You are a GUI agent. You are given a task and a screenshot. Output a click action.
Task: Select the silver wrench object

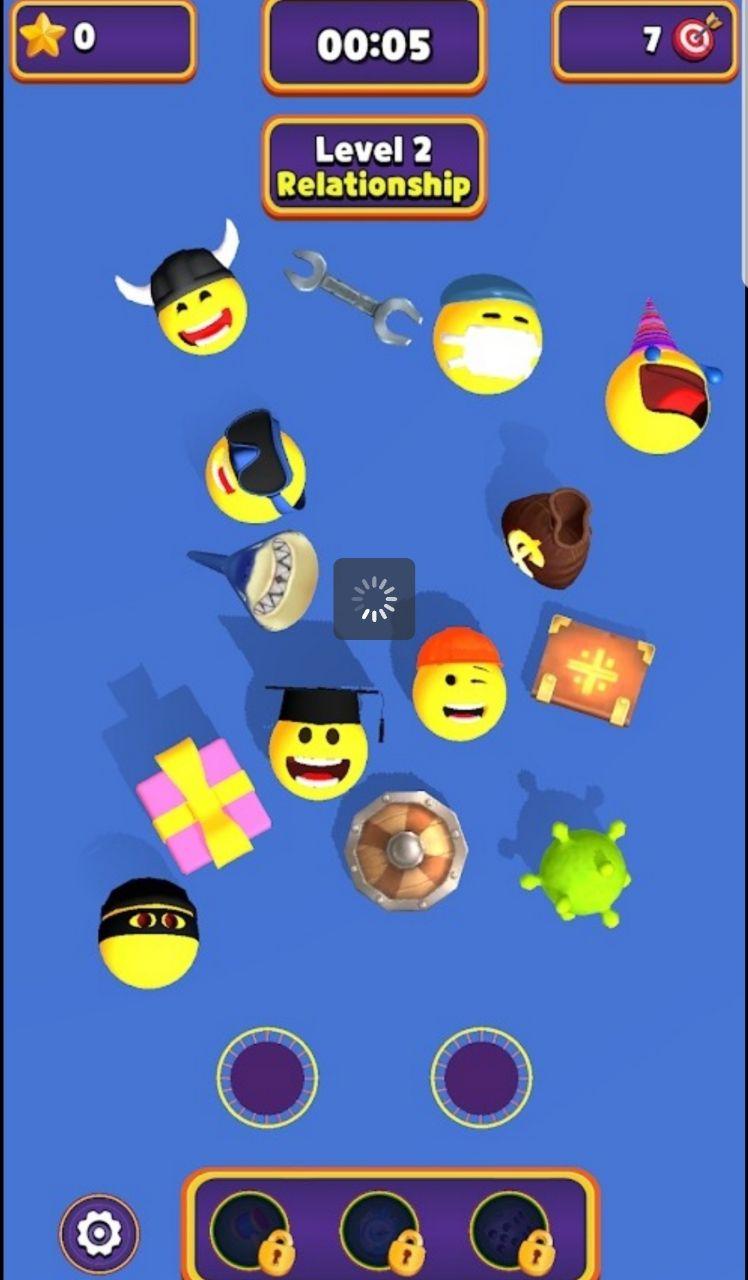353,296
